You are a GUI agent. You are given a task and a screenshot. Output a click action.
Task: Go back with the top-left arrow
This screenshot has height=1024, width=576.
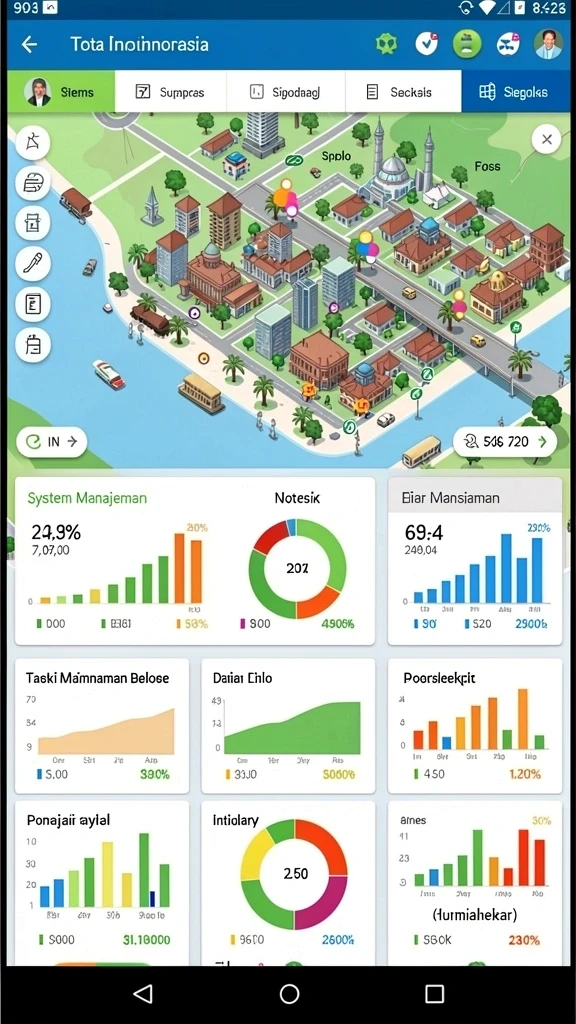[29, 44]
